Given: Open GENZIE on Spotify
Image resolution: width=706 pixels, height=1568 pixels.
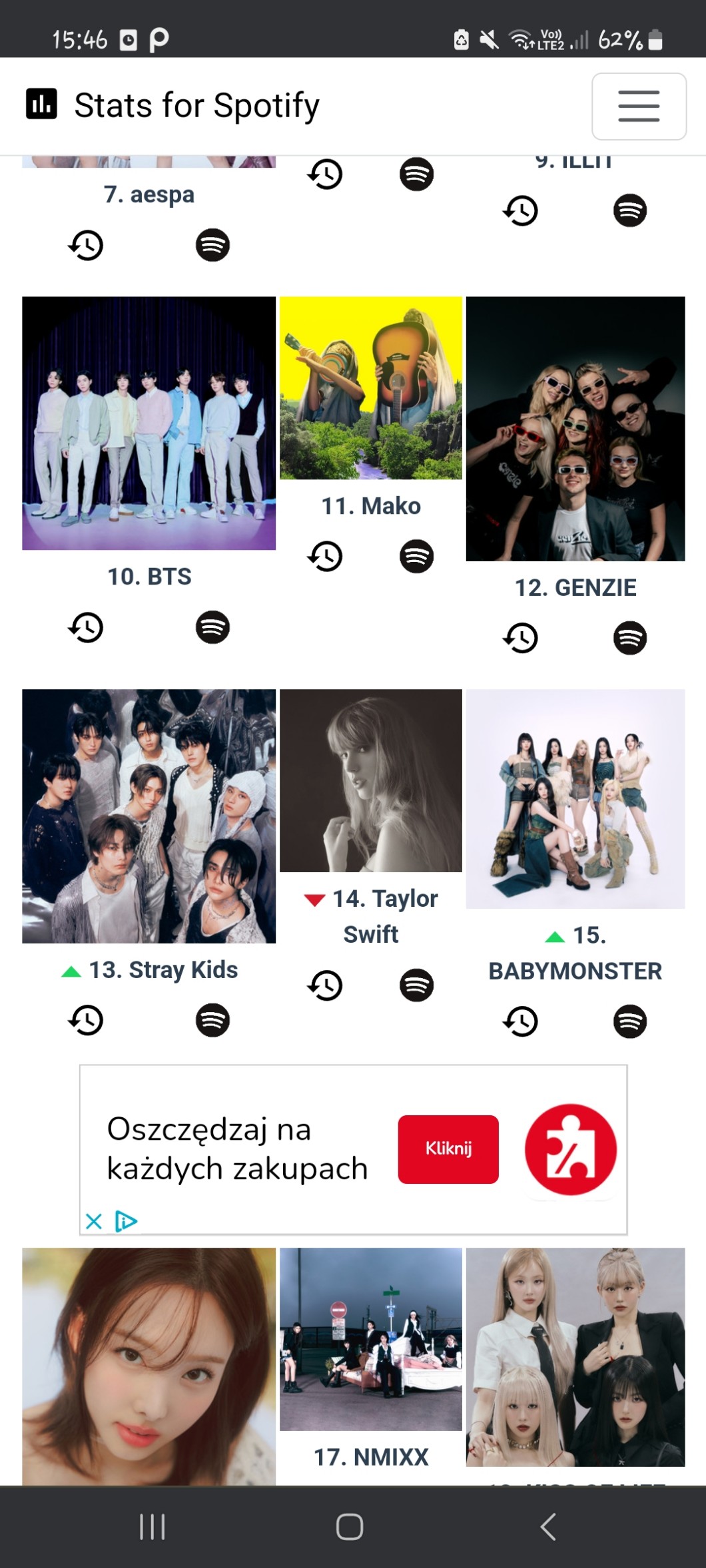Looking at the screenshot, I should [629, 639].
